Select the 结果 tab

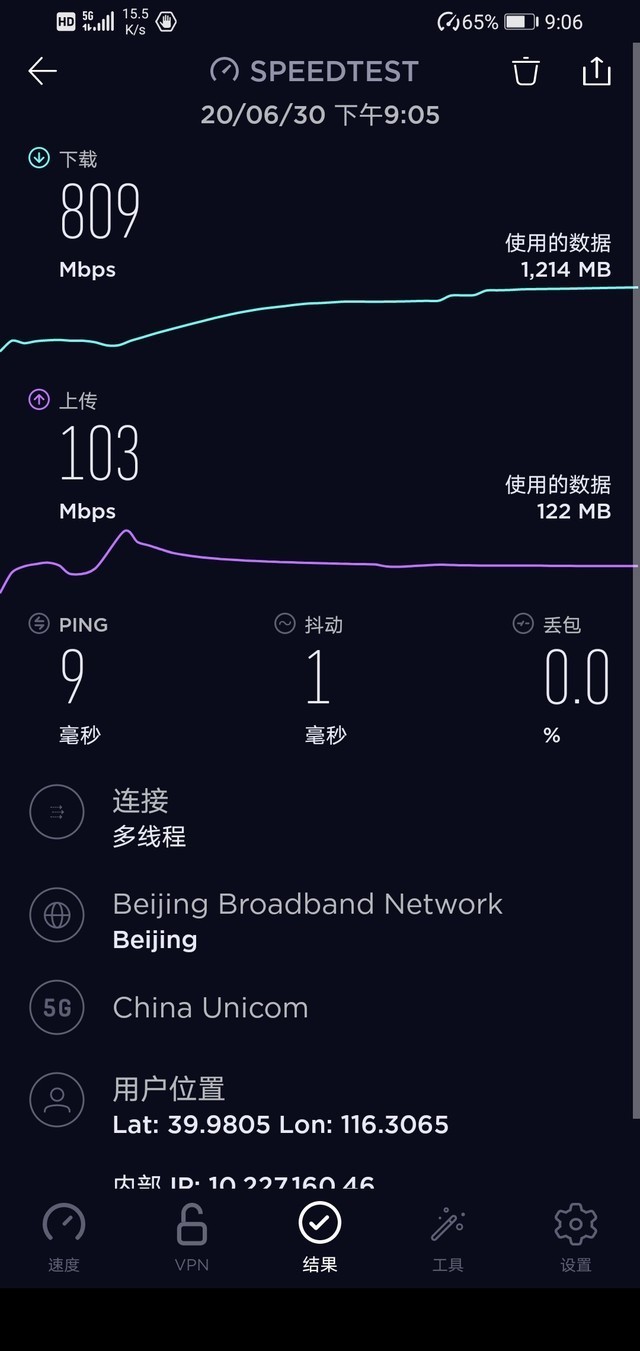(320, 1236)
